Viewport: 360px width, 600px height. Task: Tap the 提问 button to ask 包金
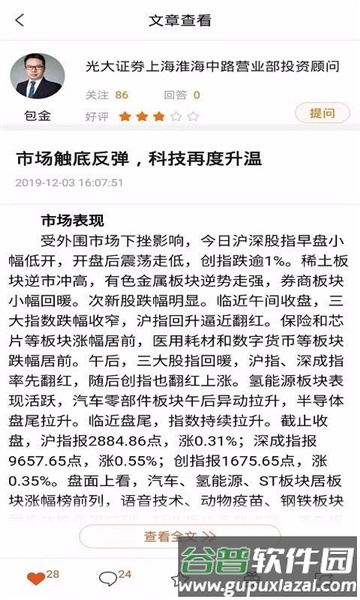coord(322,113)
